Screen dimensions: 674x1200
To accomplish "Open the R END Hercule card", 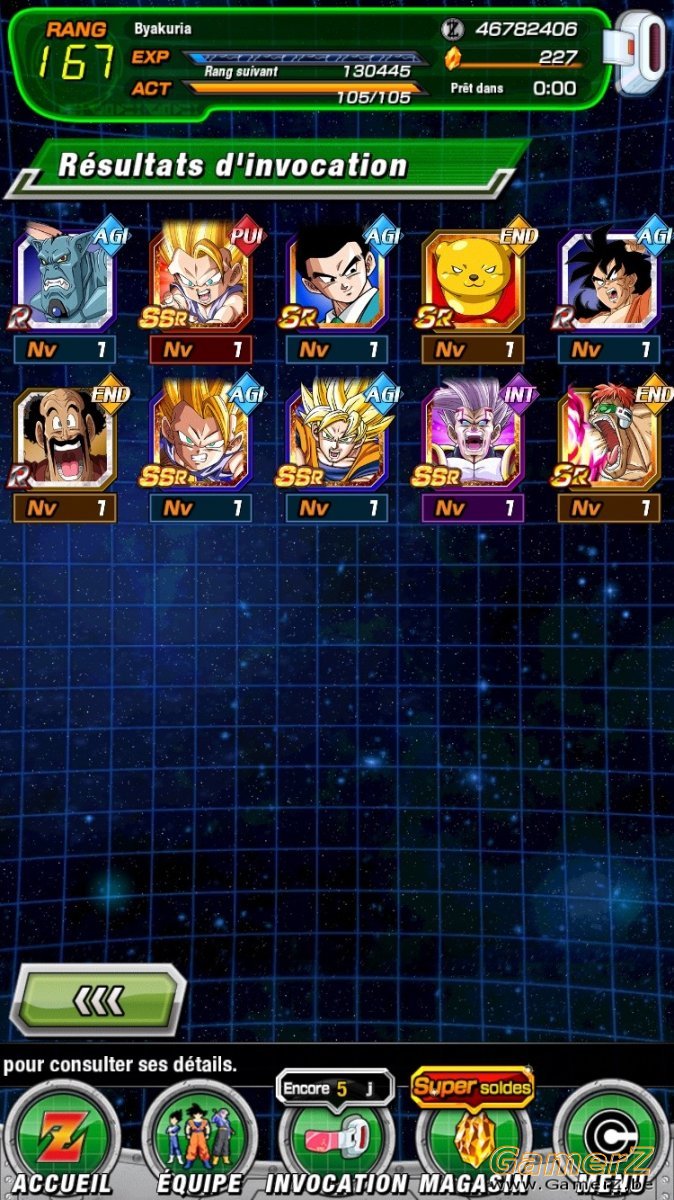I will tap(65, 449).
